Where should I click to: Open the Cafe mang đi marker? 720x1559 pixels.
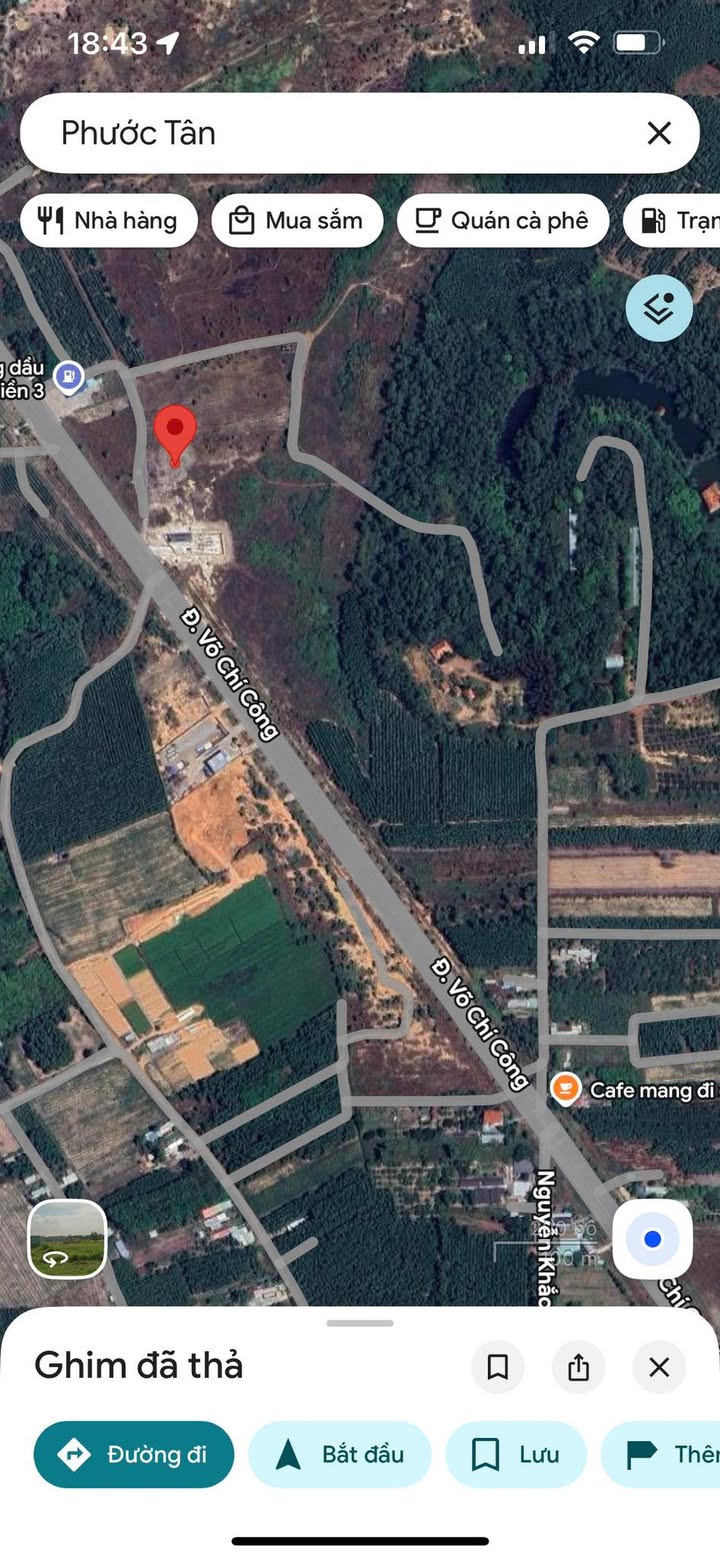pos(566,1088)
